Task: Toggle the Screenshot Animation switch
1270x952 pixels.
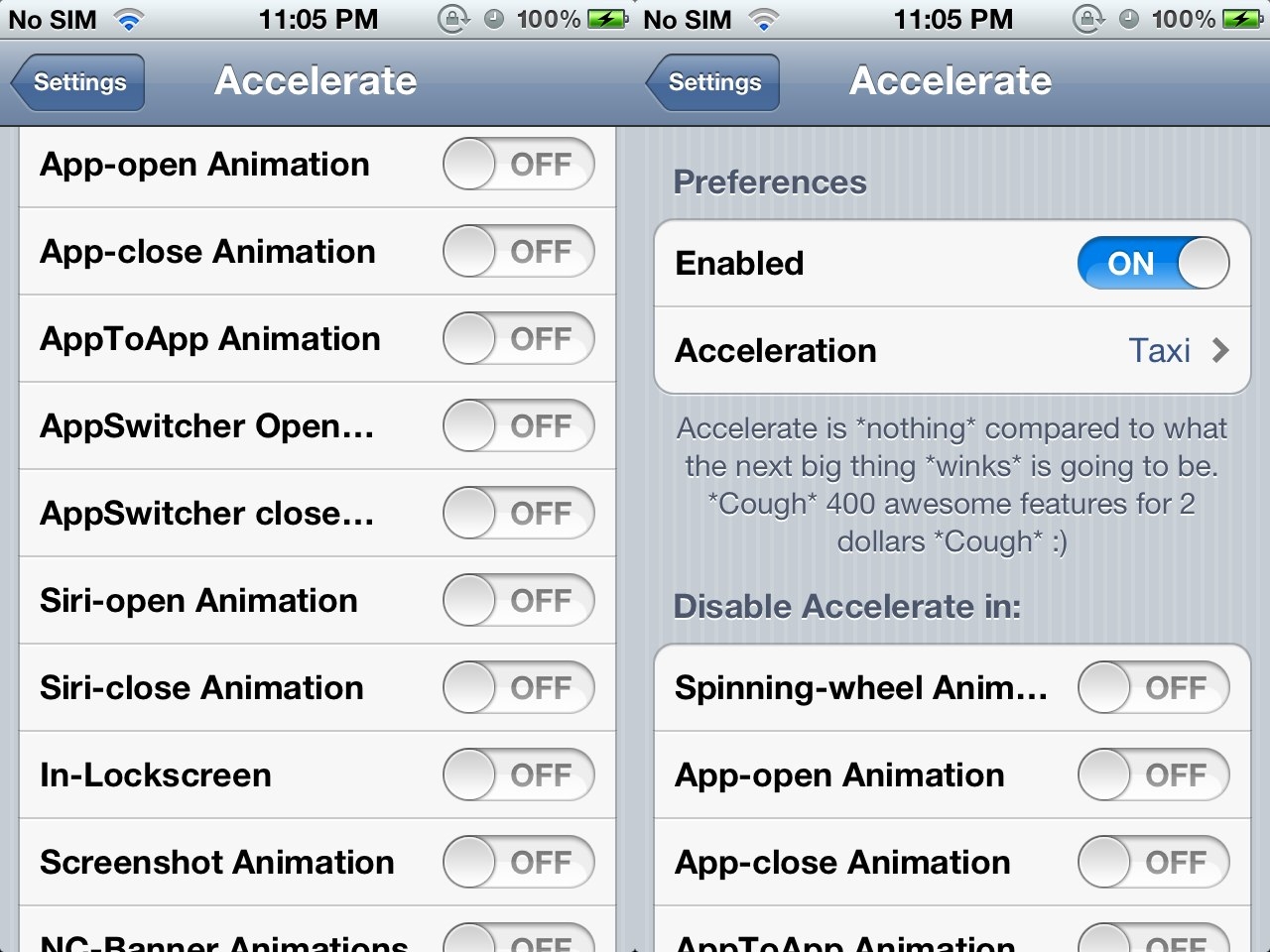Action: [x=518, y=863]
